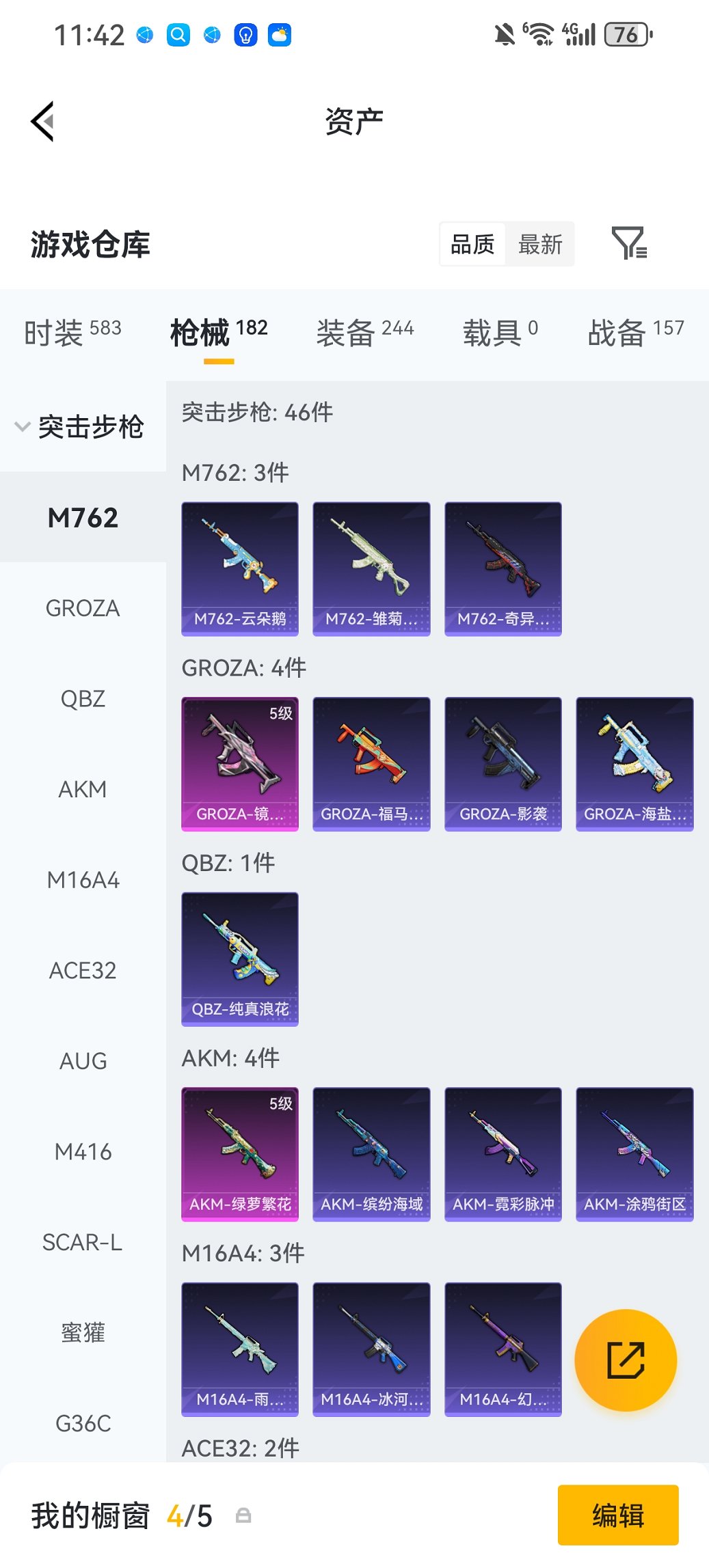
Task: Jump to M416 in the side list
Action: pos(83,1152)
